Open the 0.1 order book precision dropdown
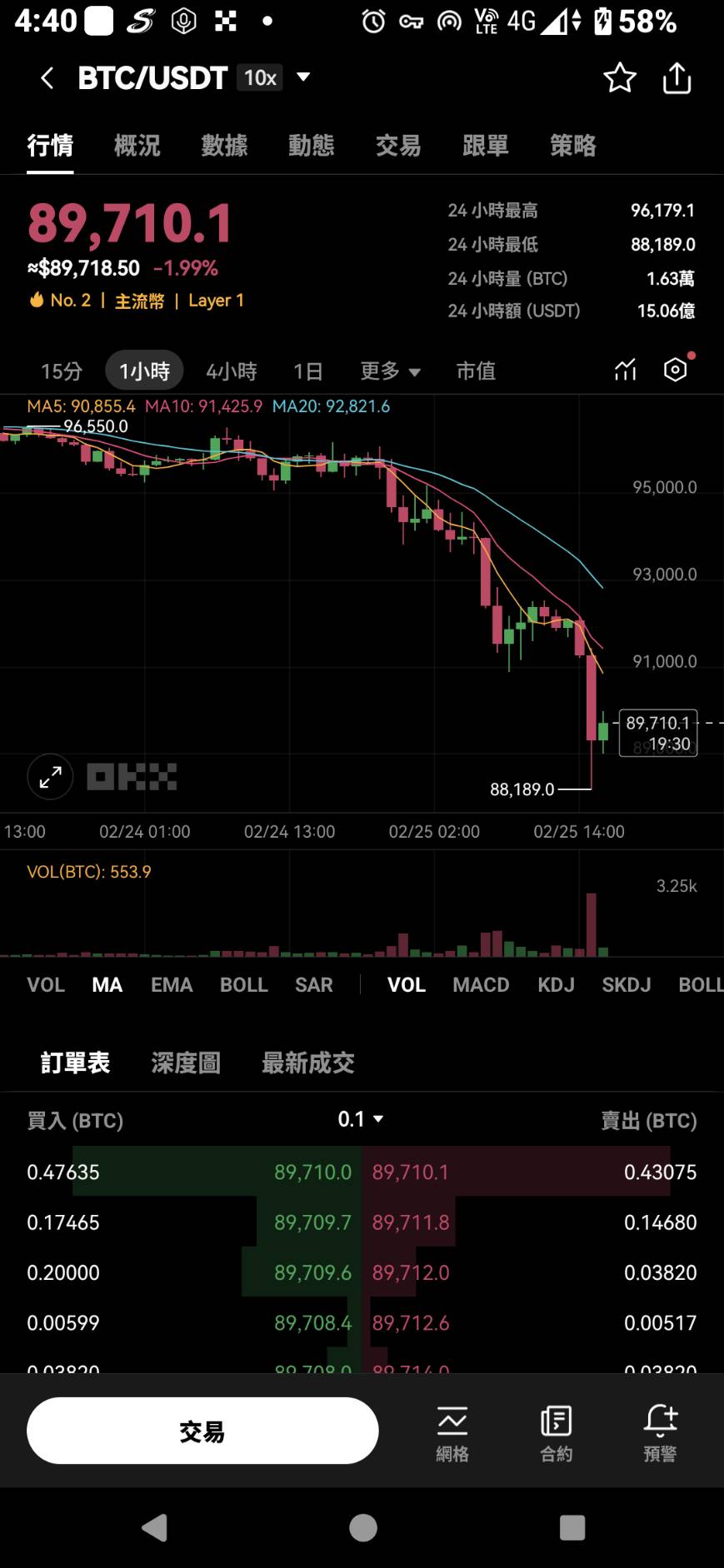Screen dimensions: 724x1568 [x=360, y=1119]
